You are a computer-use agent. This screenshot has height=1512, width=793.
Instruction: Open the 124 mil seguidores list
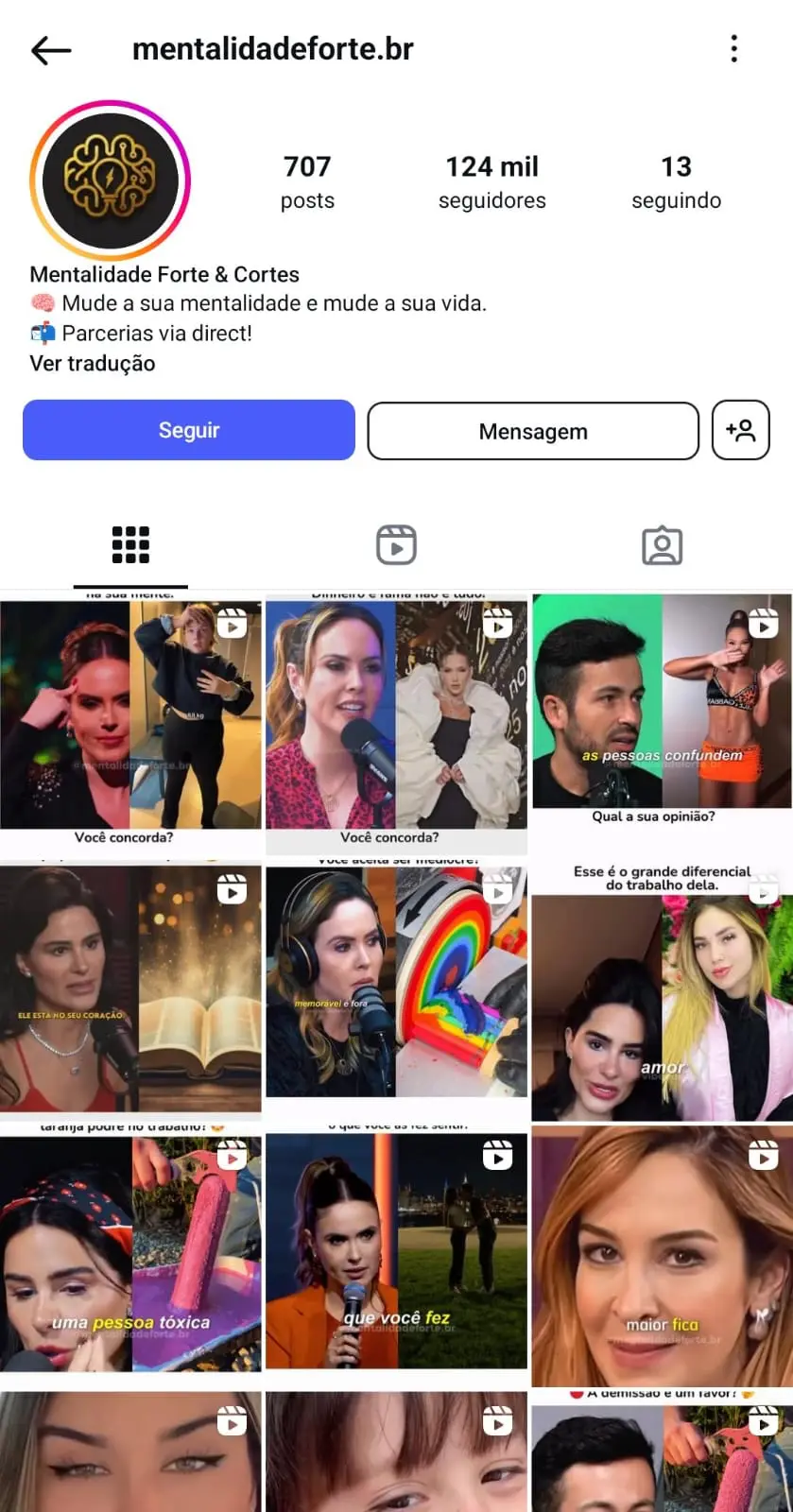[x=491, y=181]
